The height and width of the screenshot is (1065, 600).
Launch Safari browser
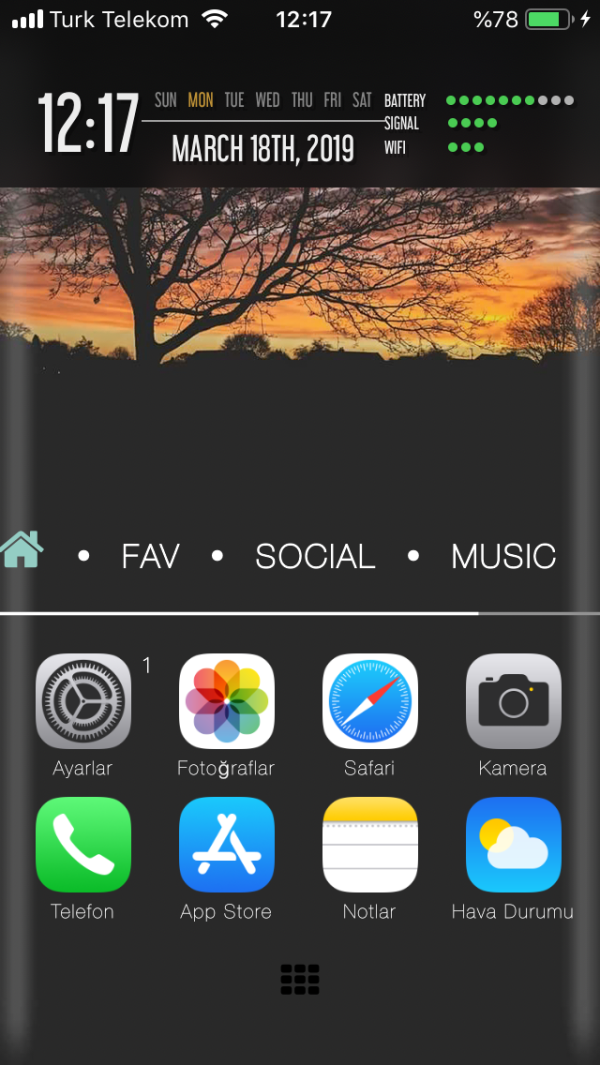(370, 701)
